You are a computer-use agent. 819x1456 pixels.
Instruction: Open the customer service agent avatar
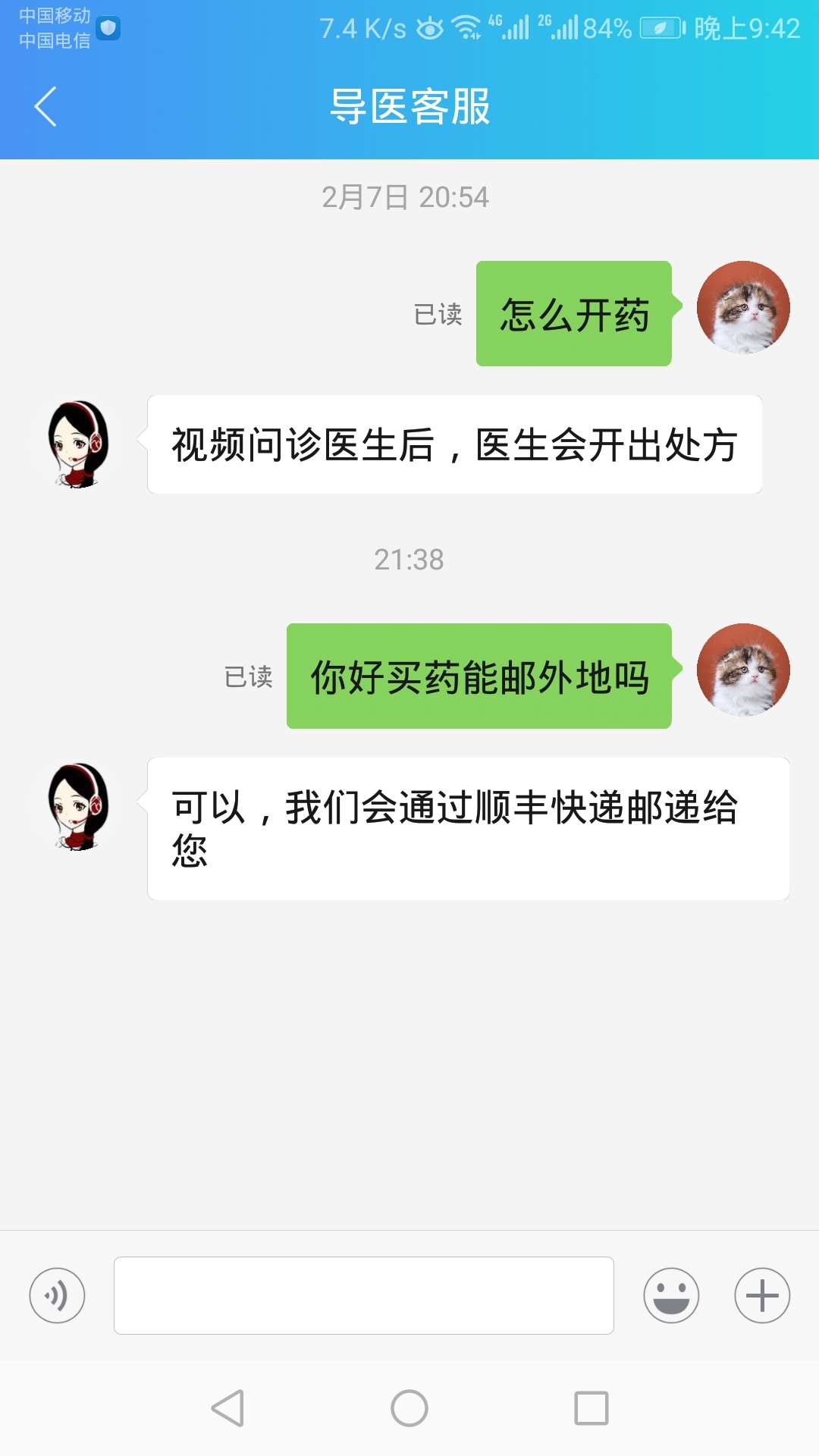(78, 444)
